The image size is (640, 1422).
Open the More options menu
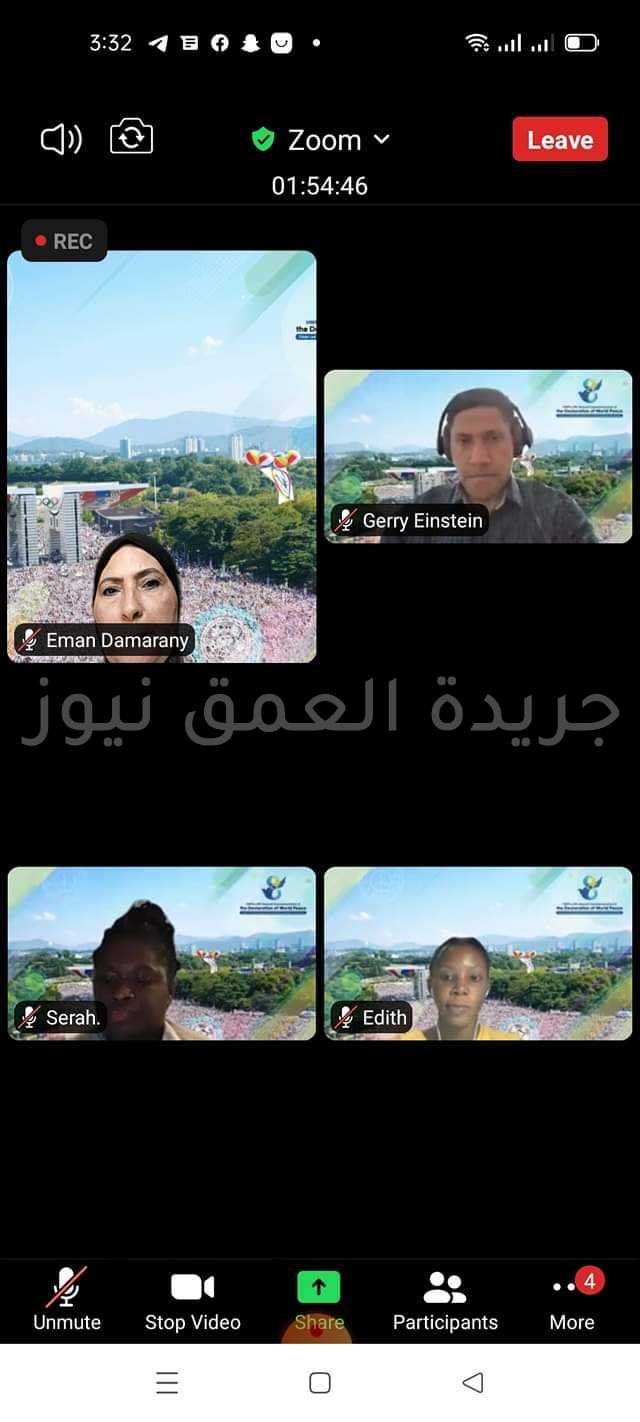point(572,1299)
